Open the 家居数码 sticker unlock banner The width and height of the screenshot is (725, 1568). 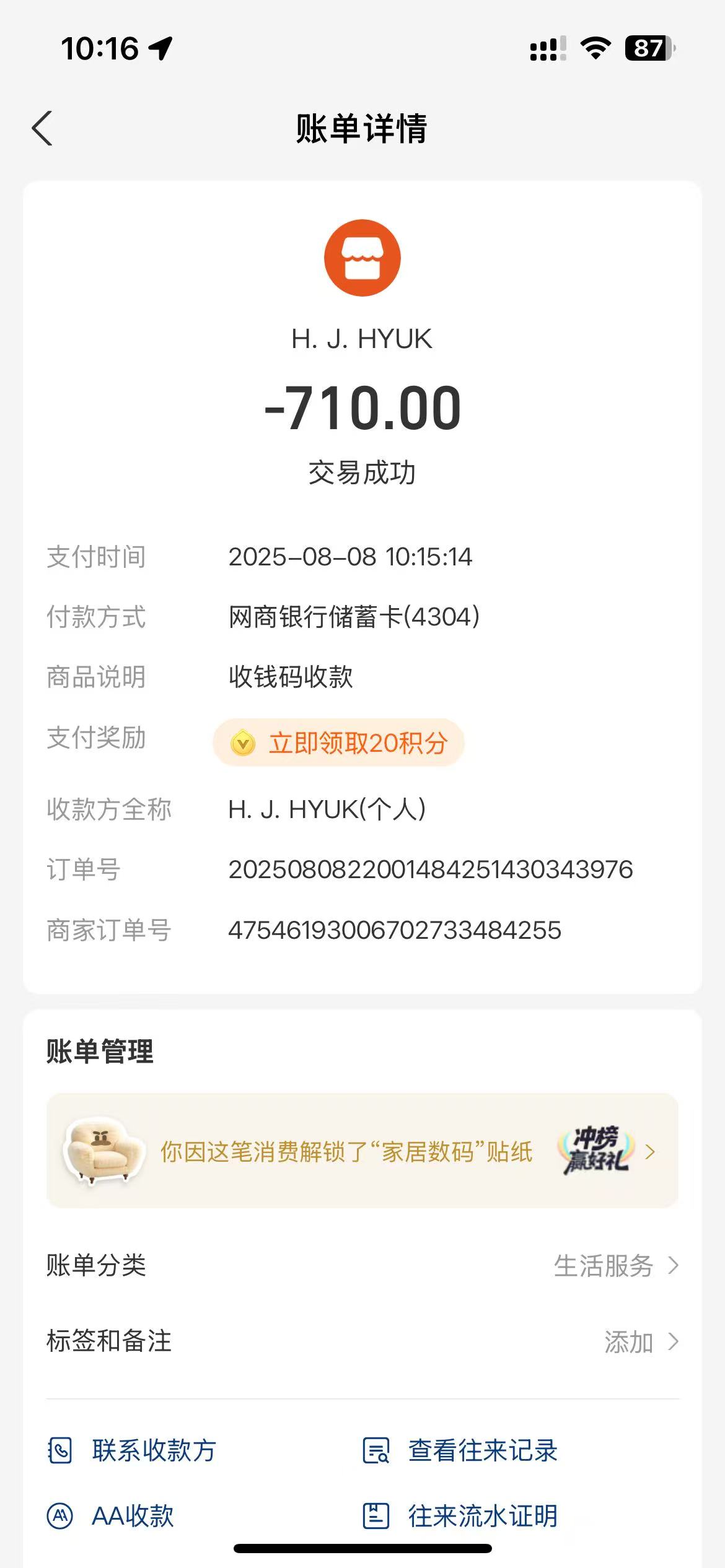pyautogui.click(x=362, y=1151)
